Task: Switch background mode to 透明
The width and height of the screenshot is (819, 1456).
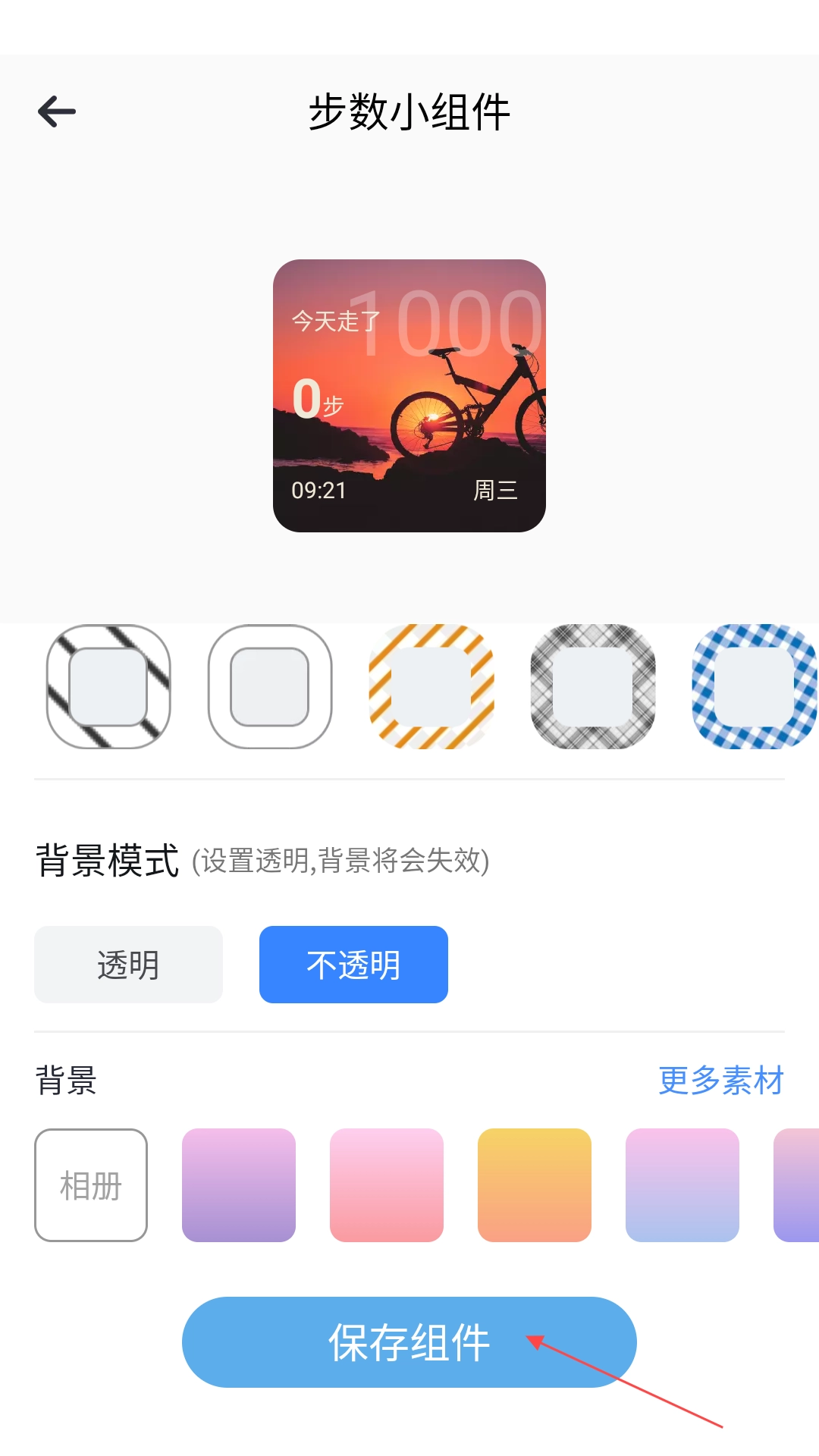Action: click(128, 965)
